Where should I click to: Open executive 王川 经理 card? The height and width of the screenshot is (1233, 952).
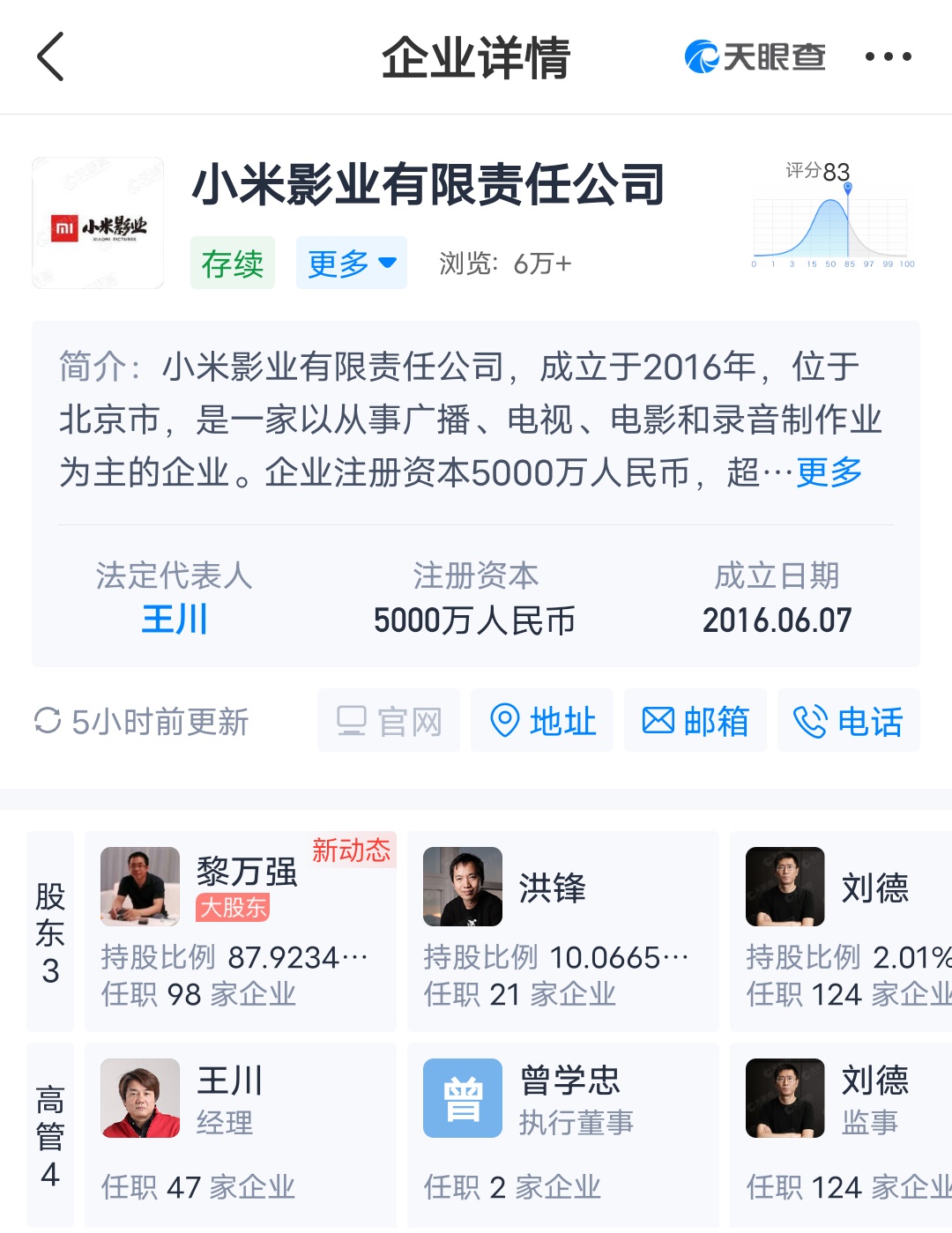240,1134
